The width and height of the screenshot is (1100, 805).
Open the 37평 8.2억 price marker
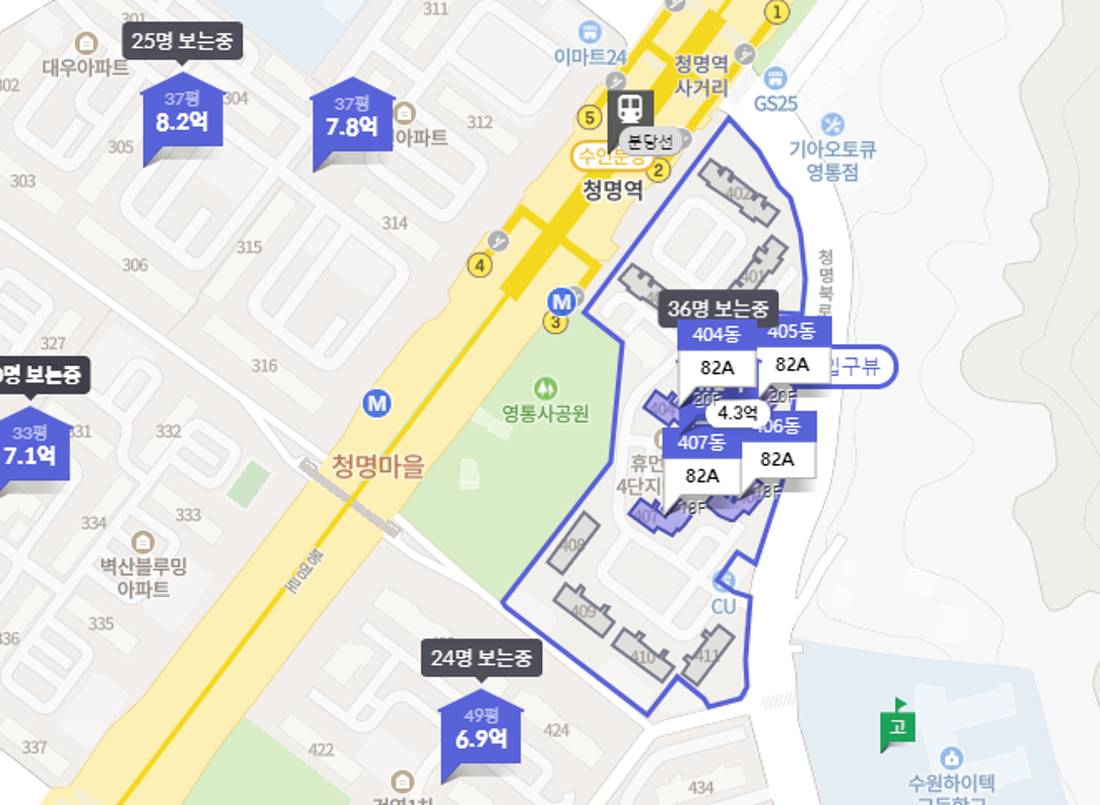tap(182, 113)
